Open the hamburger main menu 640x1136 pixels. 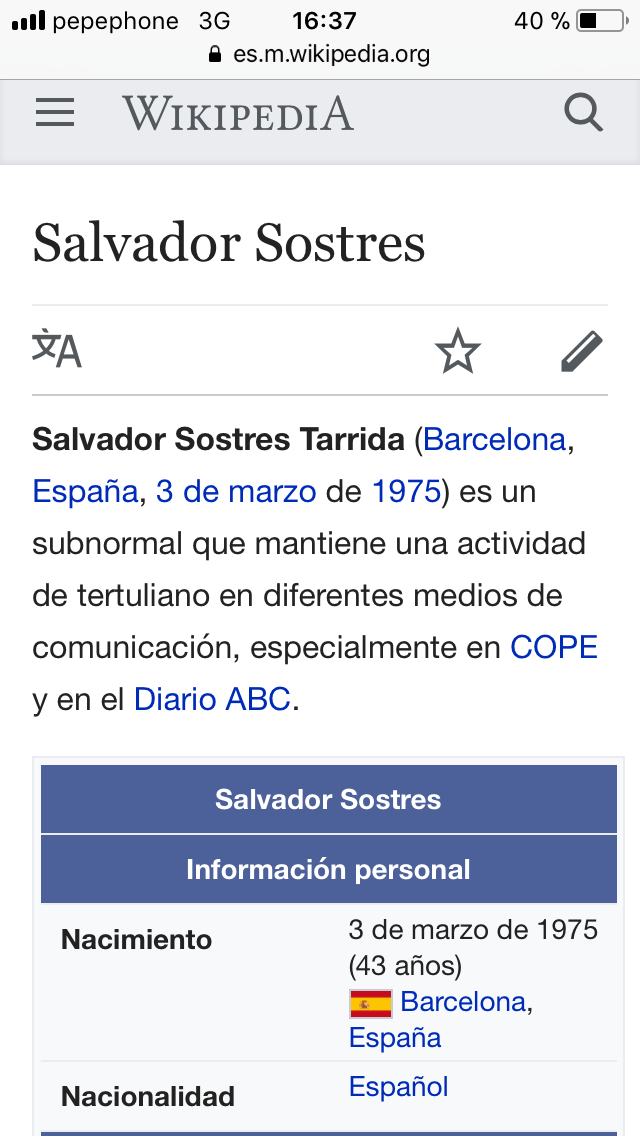[55, 112]
